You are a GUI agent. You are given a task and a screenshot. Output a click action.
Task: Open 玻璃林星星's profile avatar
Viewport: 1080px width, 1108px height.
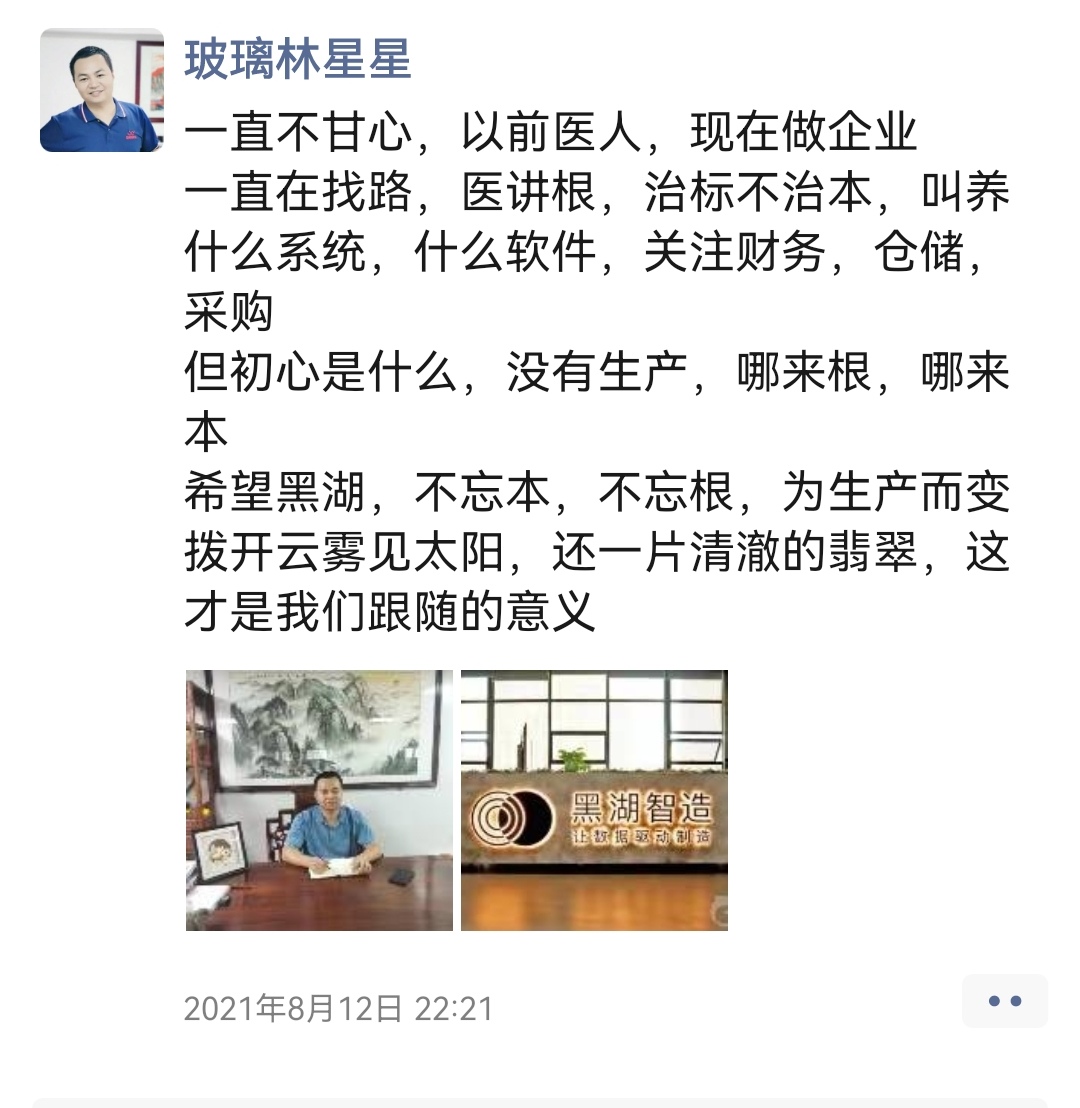101,90
